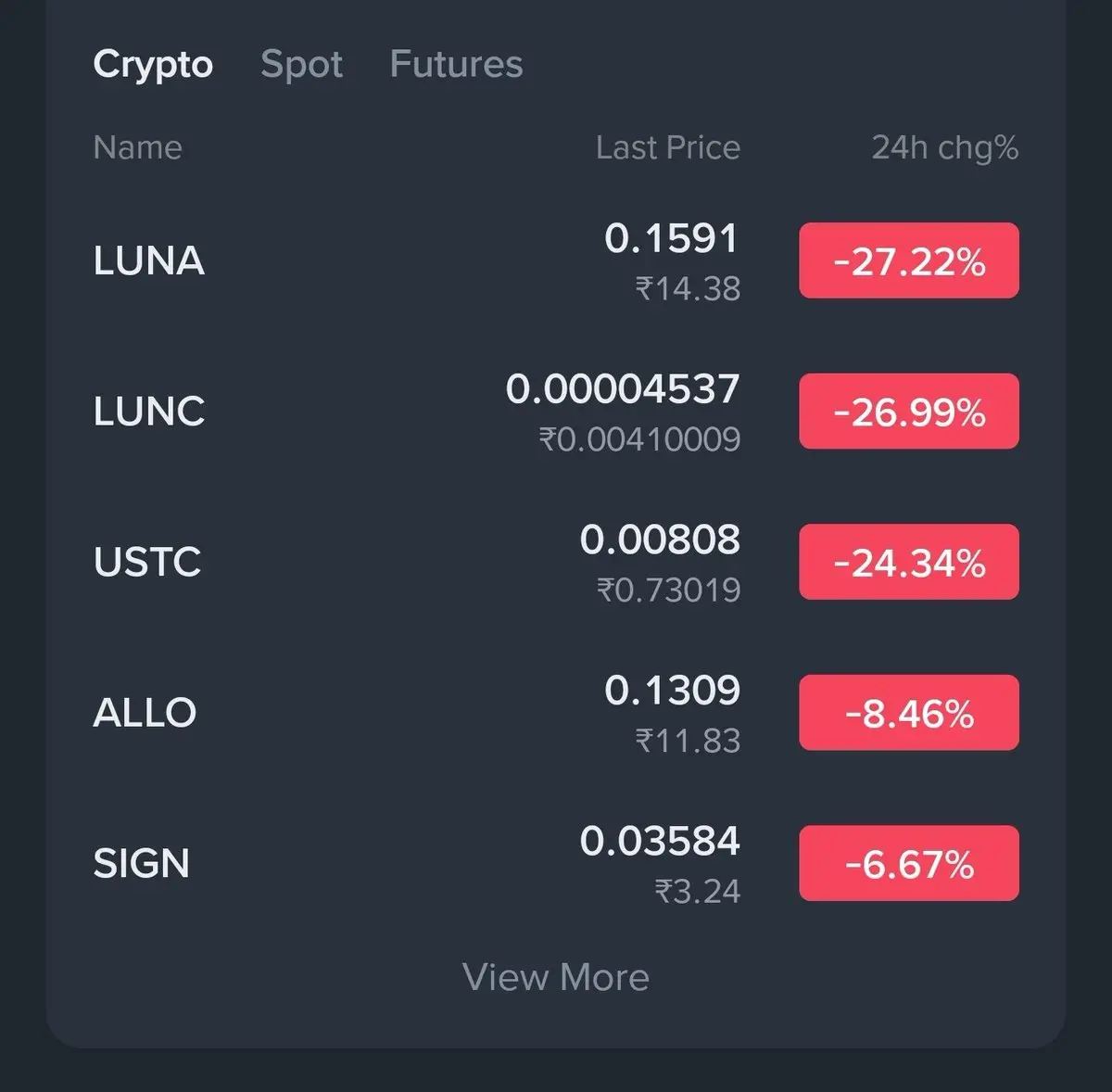This screenshot has width=1112, height=1092.
Task: Switch to the Crypto tab
Action: click(153, 65)
